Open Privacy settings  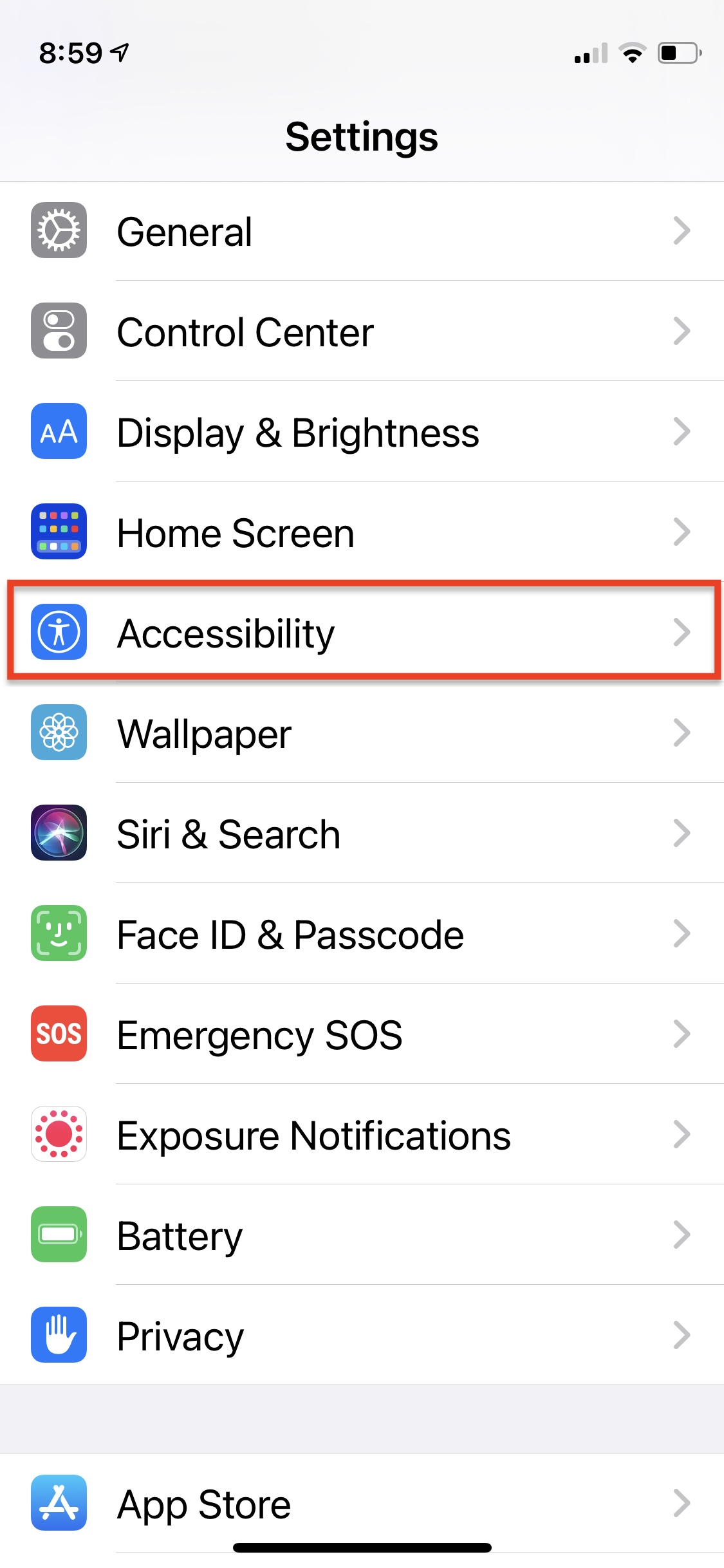pos(362,1335)
